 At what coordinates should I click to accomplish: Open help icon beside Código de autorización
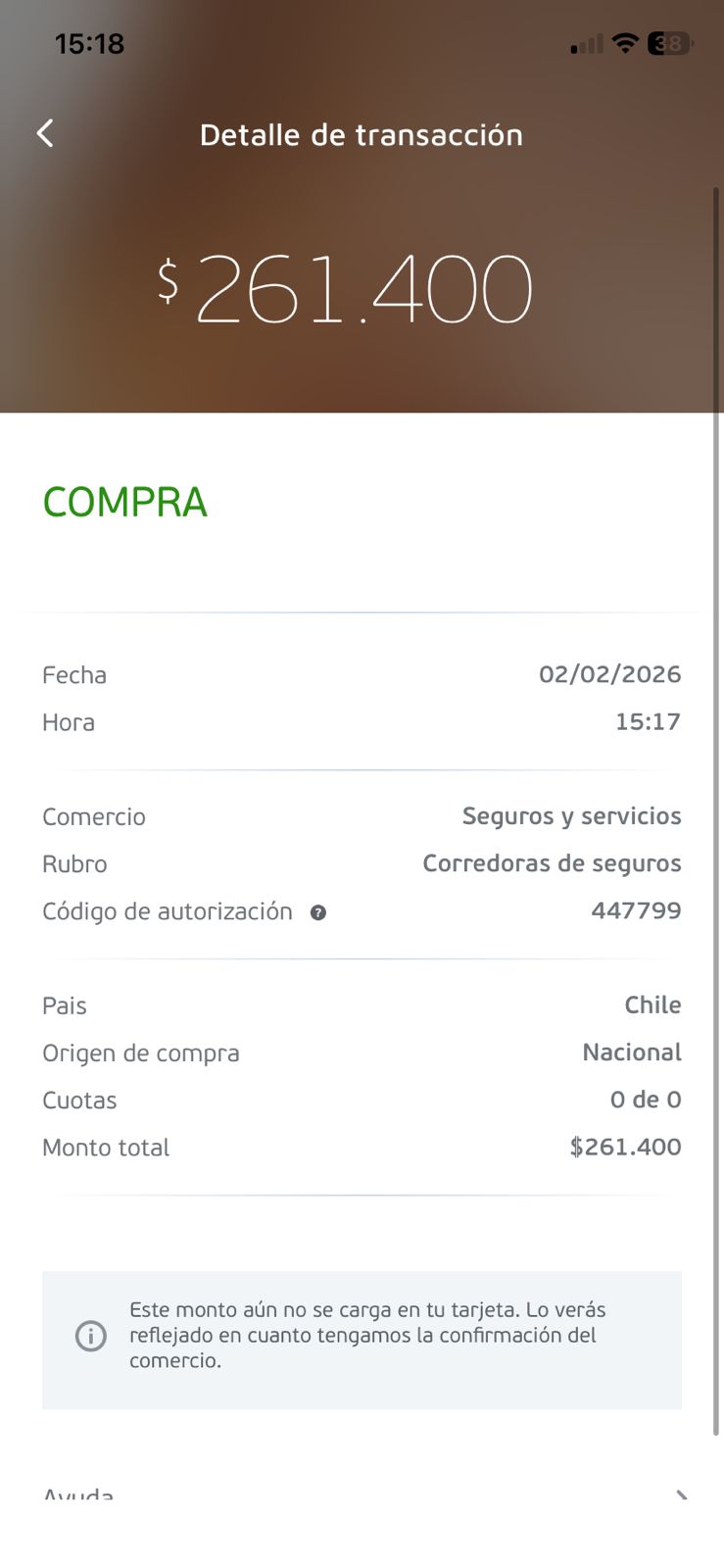point(317,912)
